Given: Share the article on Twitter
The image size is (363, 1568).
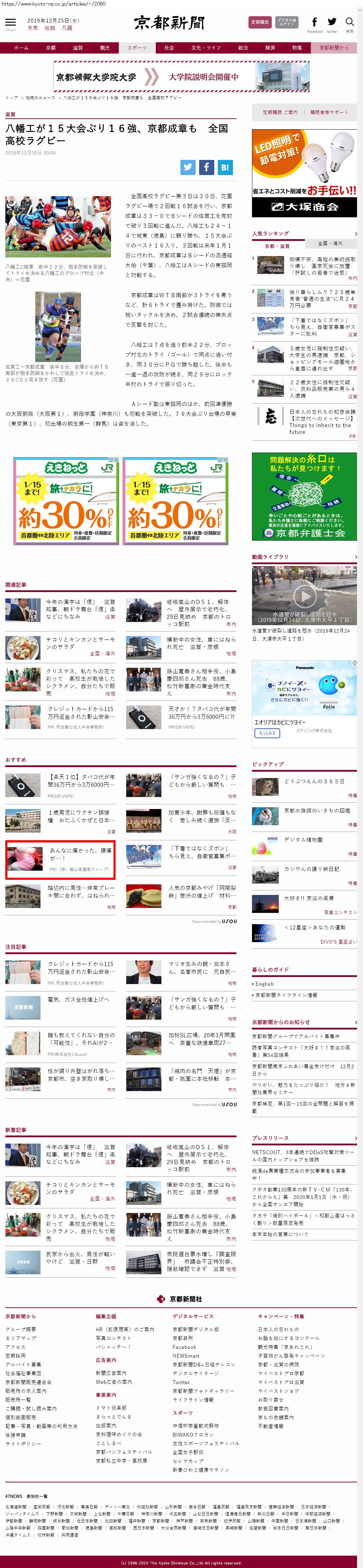Looking at the screenshot, I should coord(187,167).
